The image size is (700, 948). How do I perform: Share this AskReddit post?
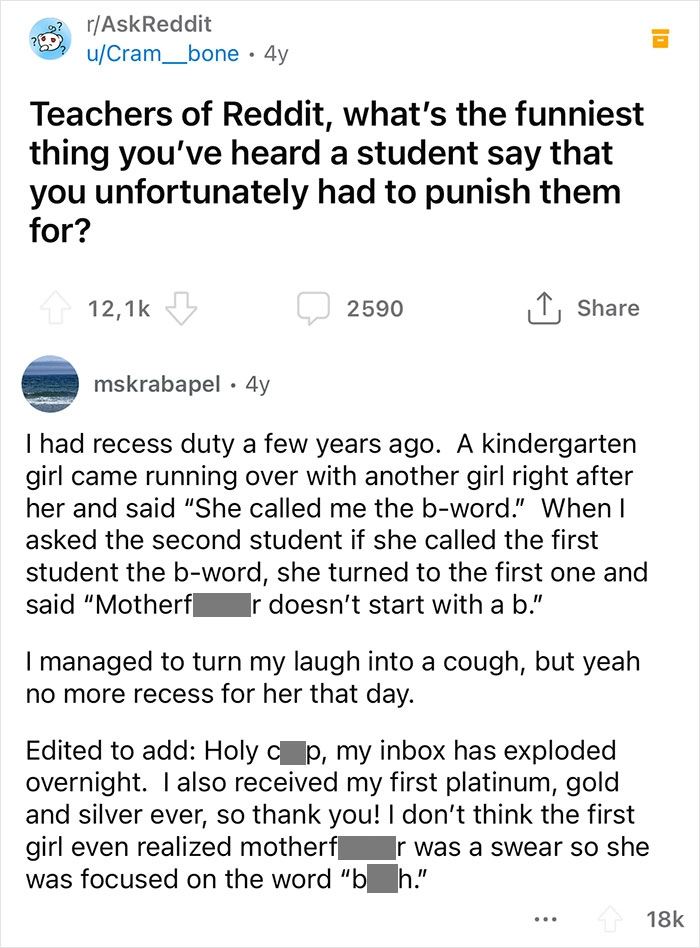[x=583, y=308]
